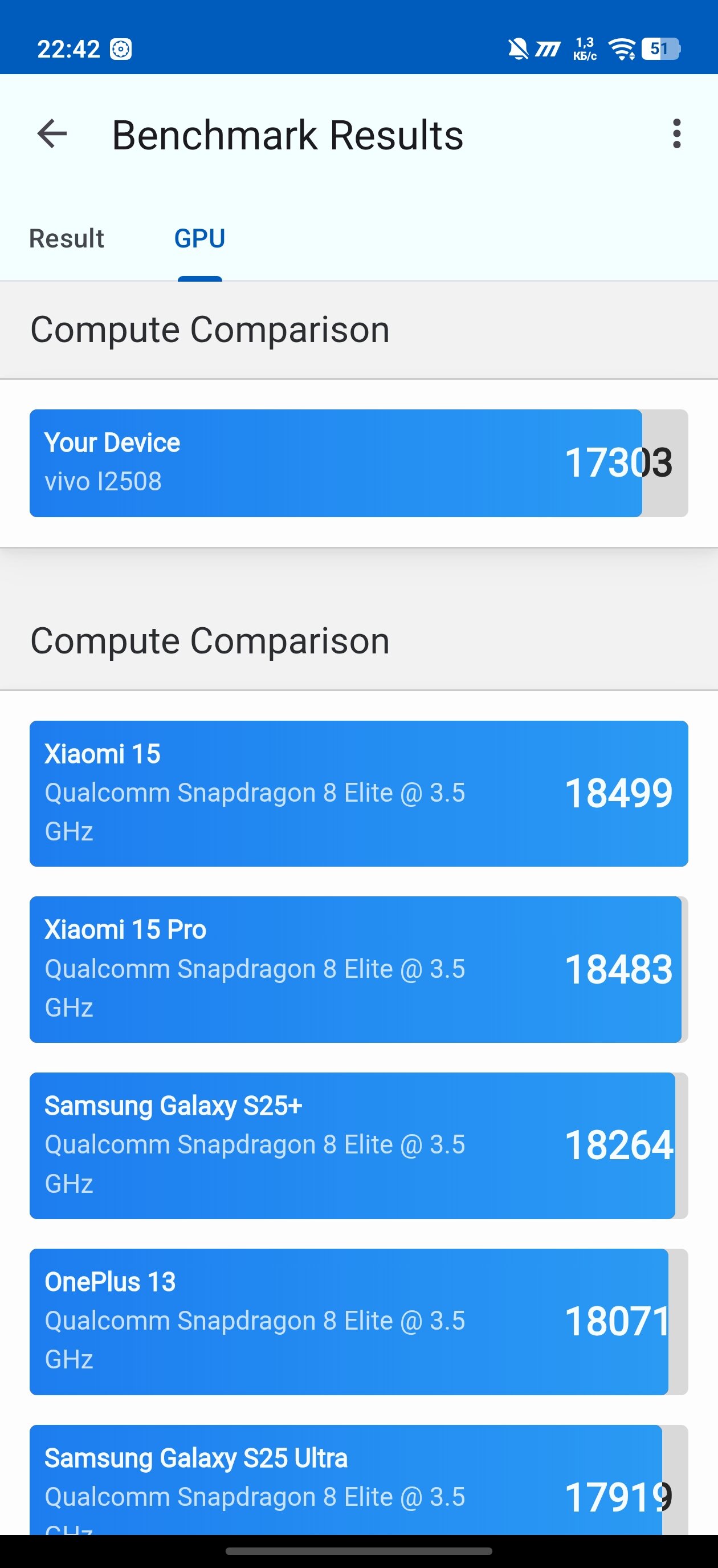
Task: Go back using the arrow
Action: (52, 134)
